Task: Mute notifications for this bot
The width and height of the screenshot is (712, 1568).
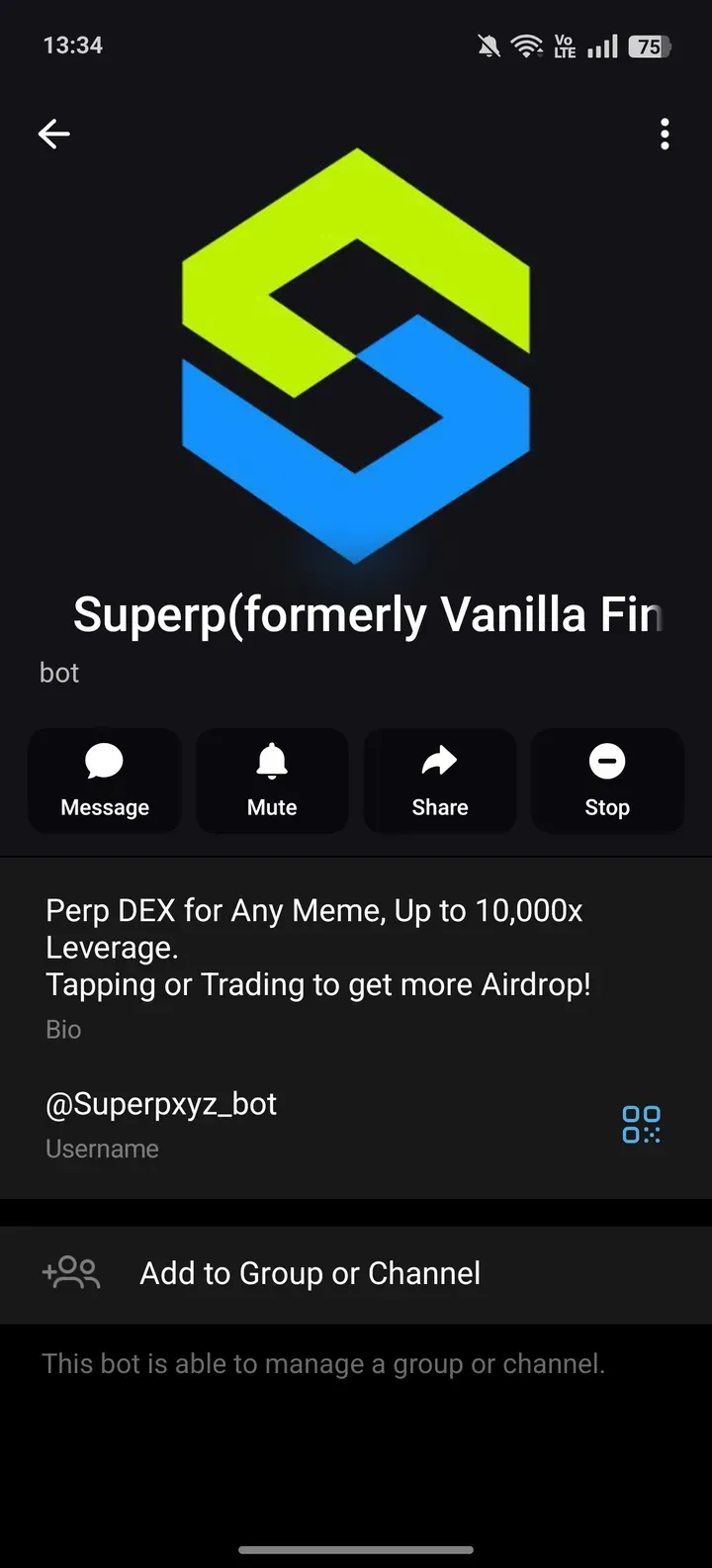Action: click(x=272, y=781)
